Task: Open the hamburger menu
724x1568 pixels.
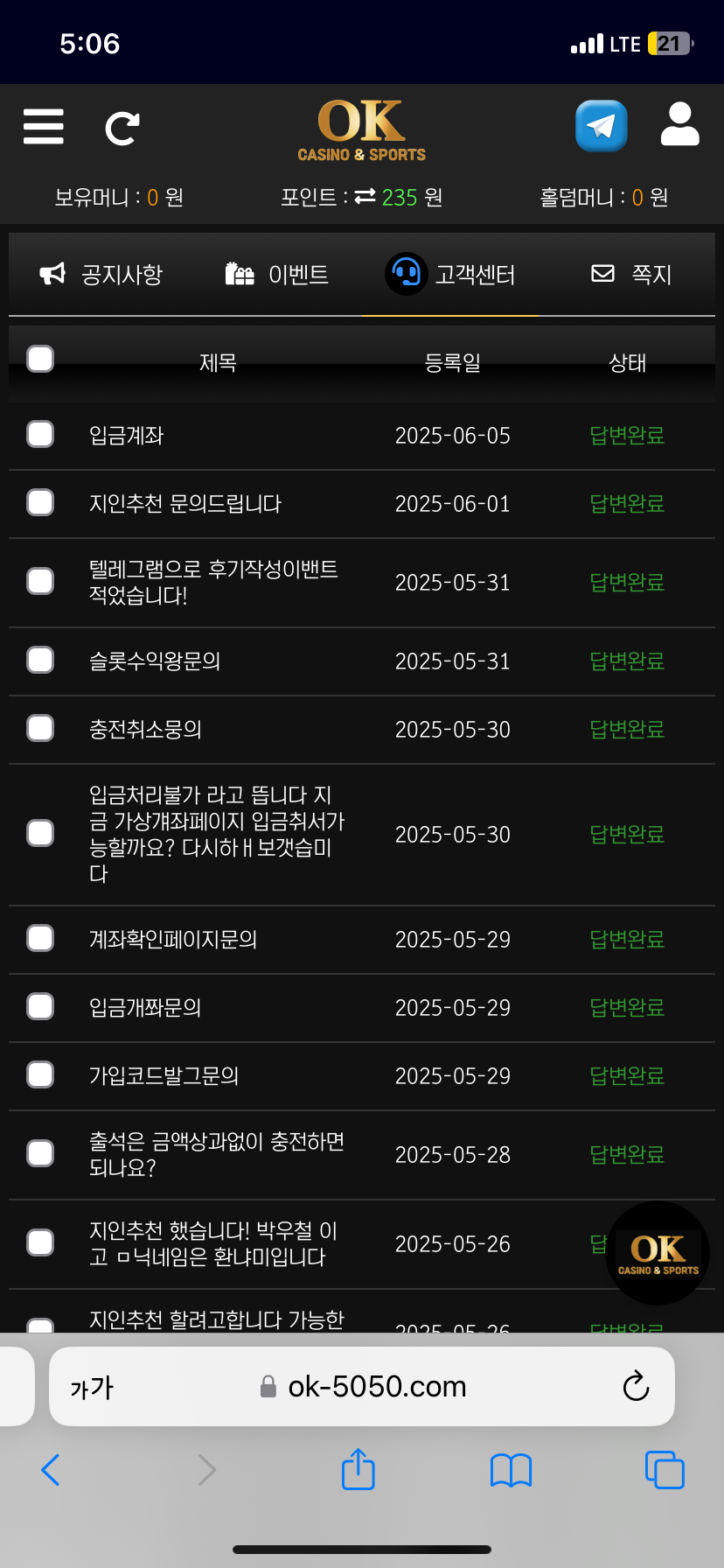Action: coord(43,127)
